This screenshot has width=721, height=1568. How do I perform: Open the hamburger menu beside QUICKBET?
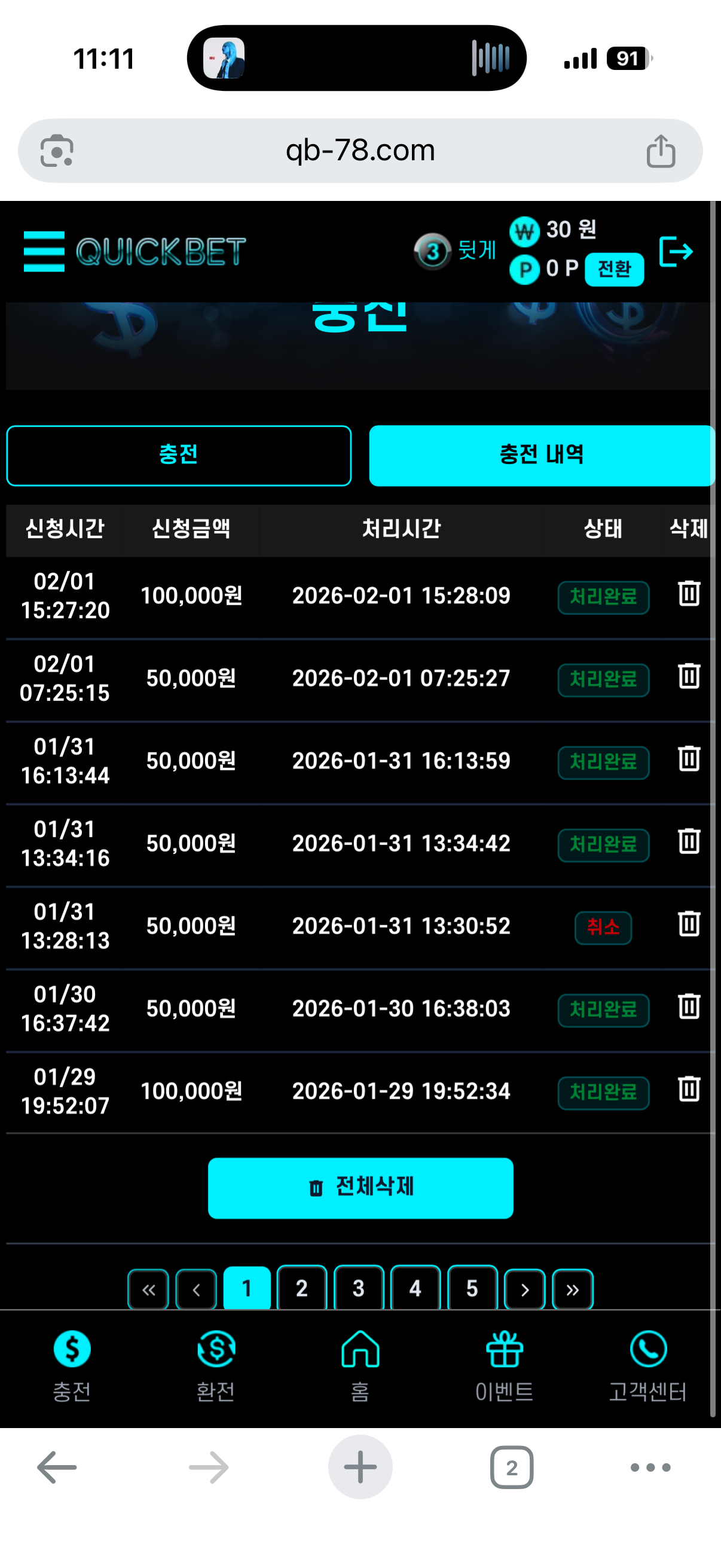click(x=44, y=251)
